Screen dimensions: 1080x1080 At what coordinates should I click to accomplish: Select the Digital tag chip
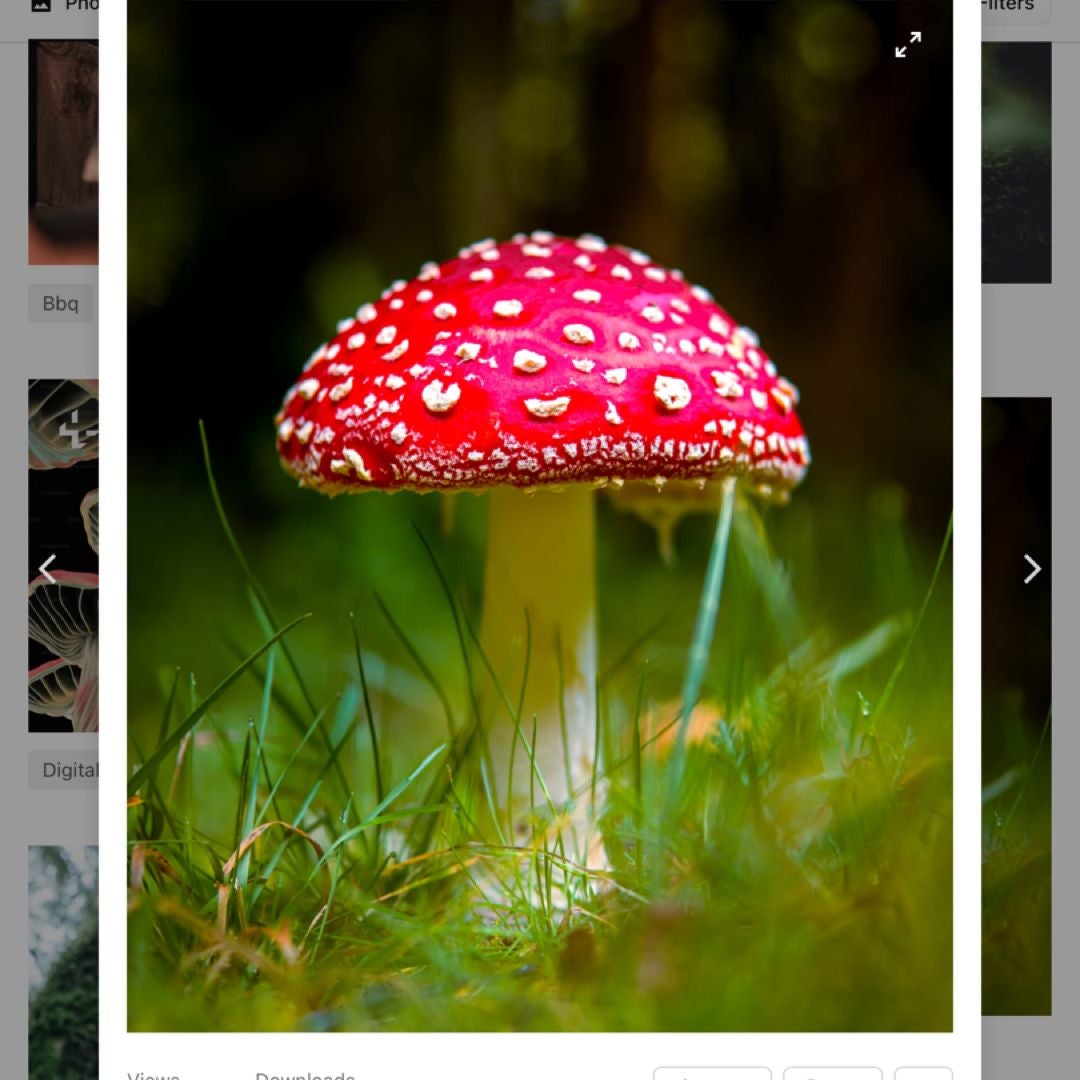pos(68,770)
